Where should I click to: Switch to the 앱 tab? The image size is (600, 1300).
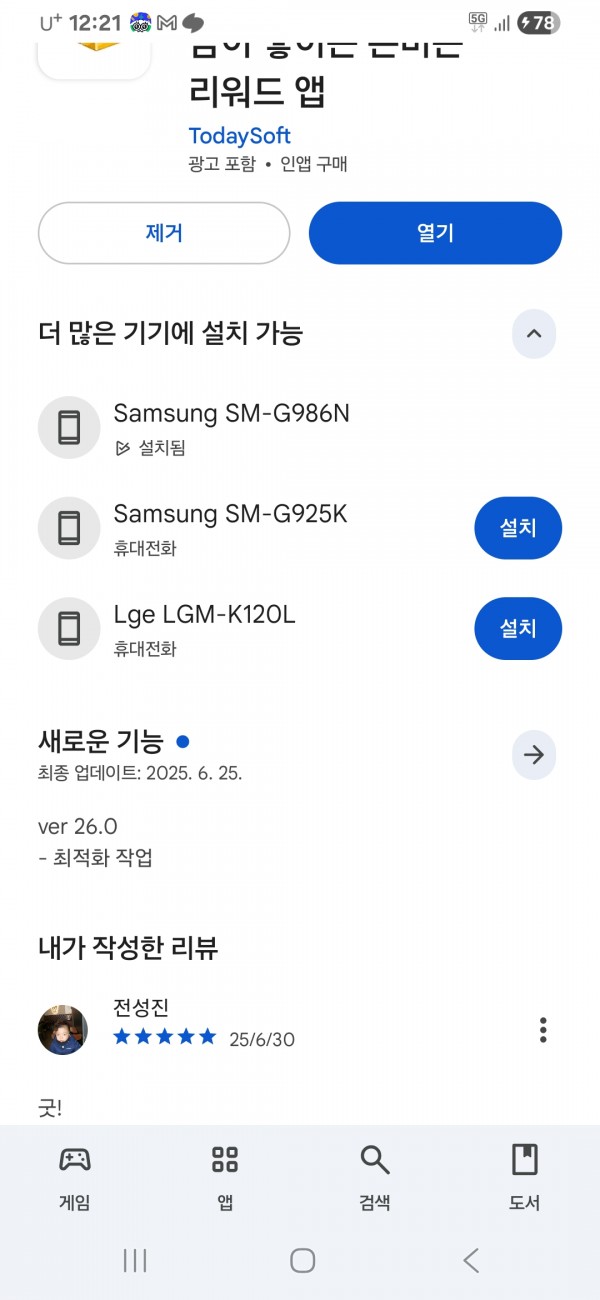tap(225, 1178)
